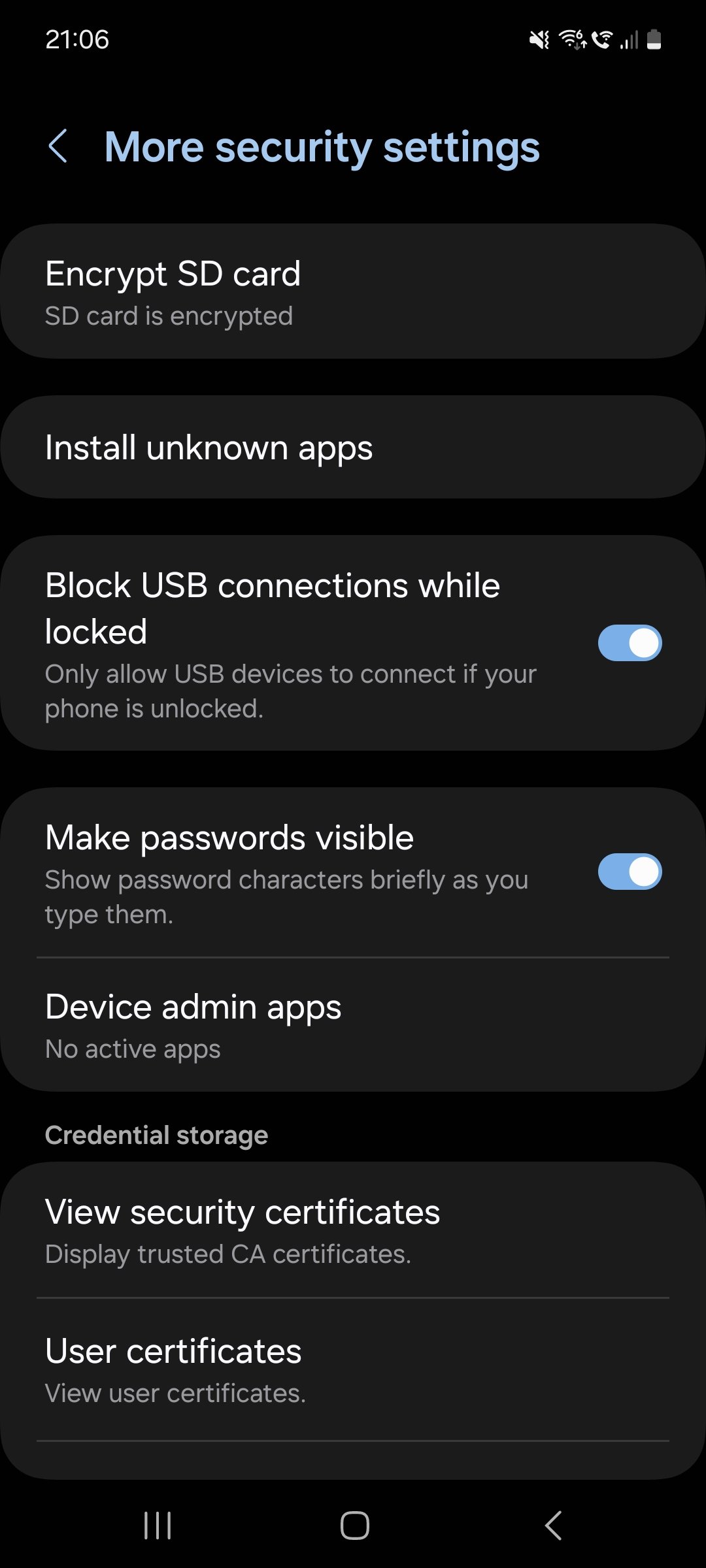This screenshot has height=1568, width=706.
Task: Turn off Block USB connections while locked
Action: tap(629, 643)
